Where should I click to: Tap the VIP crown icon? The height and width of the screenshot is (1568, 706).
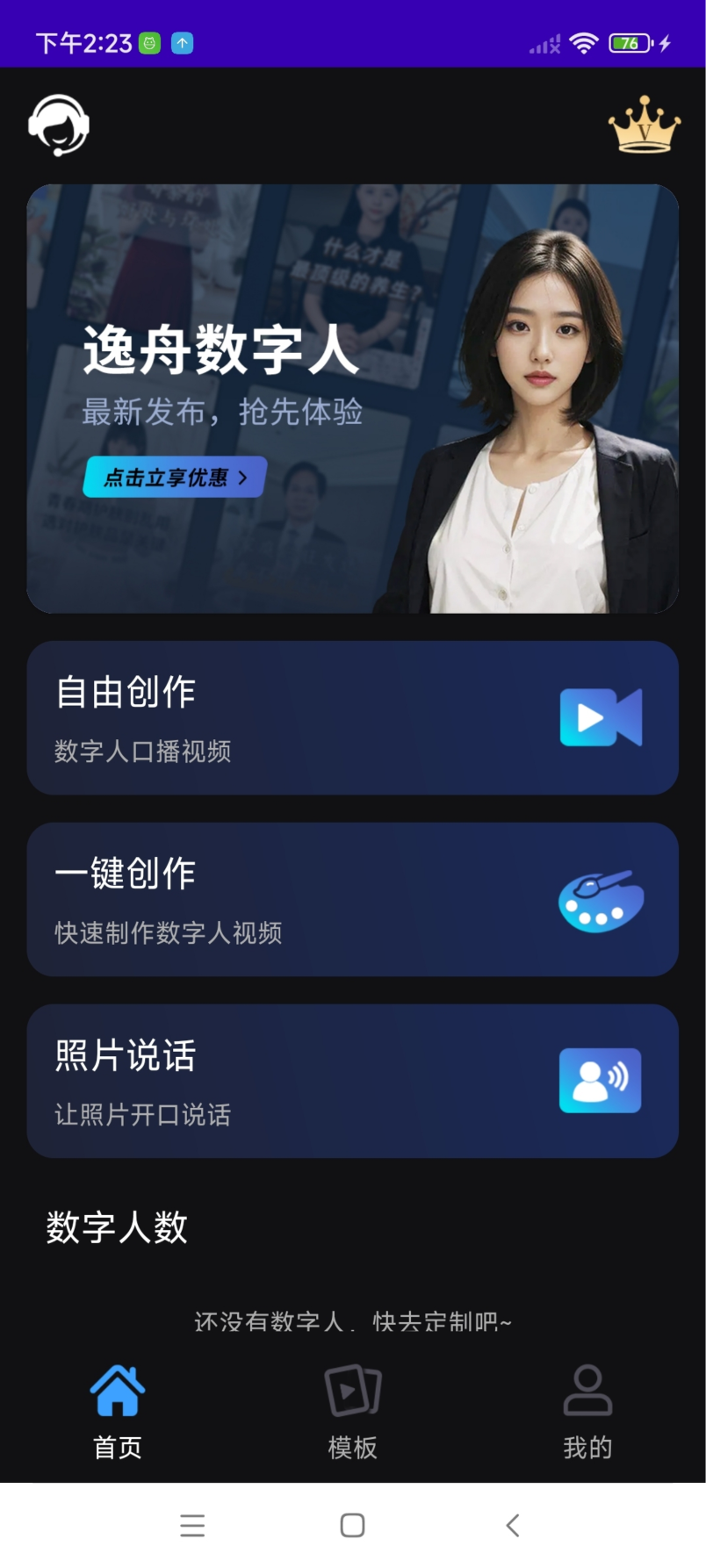click(645, 126)
